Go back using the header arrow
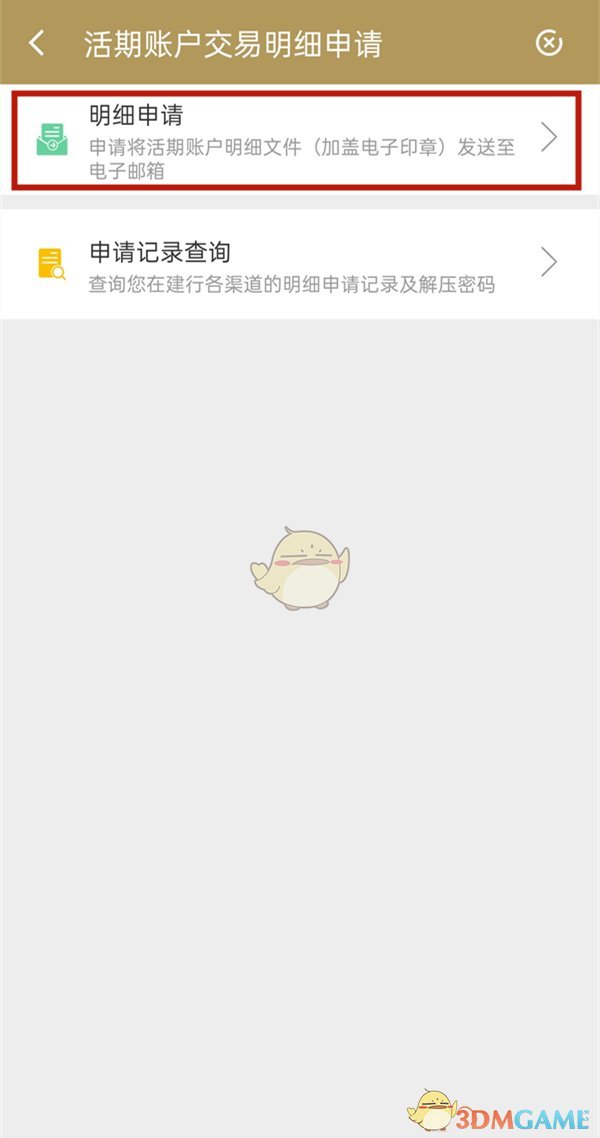The image size is (600, 1138). click(37, 43)
